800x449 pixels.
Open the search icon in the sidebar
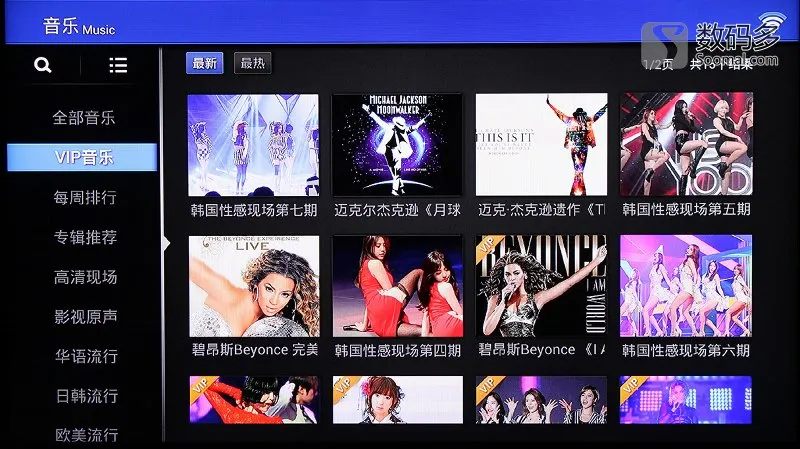pyautogui.click(x=42, y=66)
